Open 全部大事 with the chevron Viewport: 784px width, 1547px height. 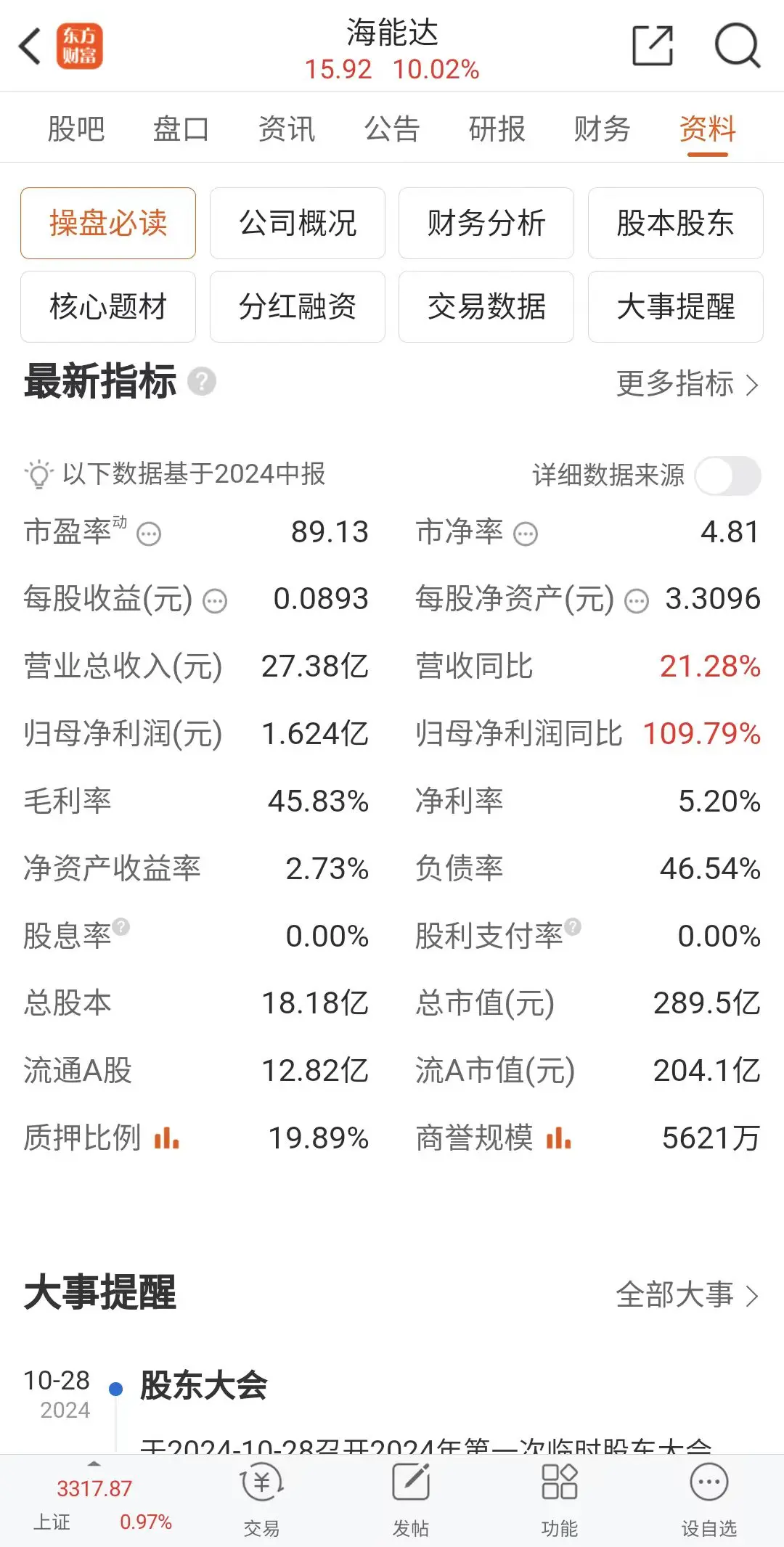point(754,1296)
